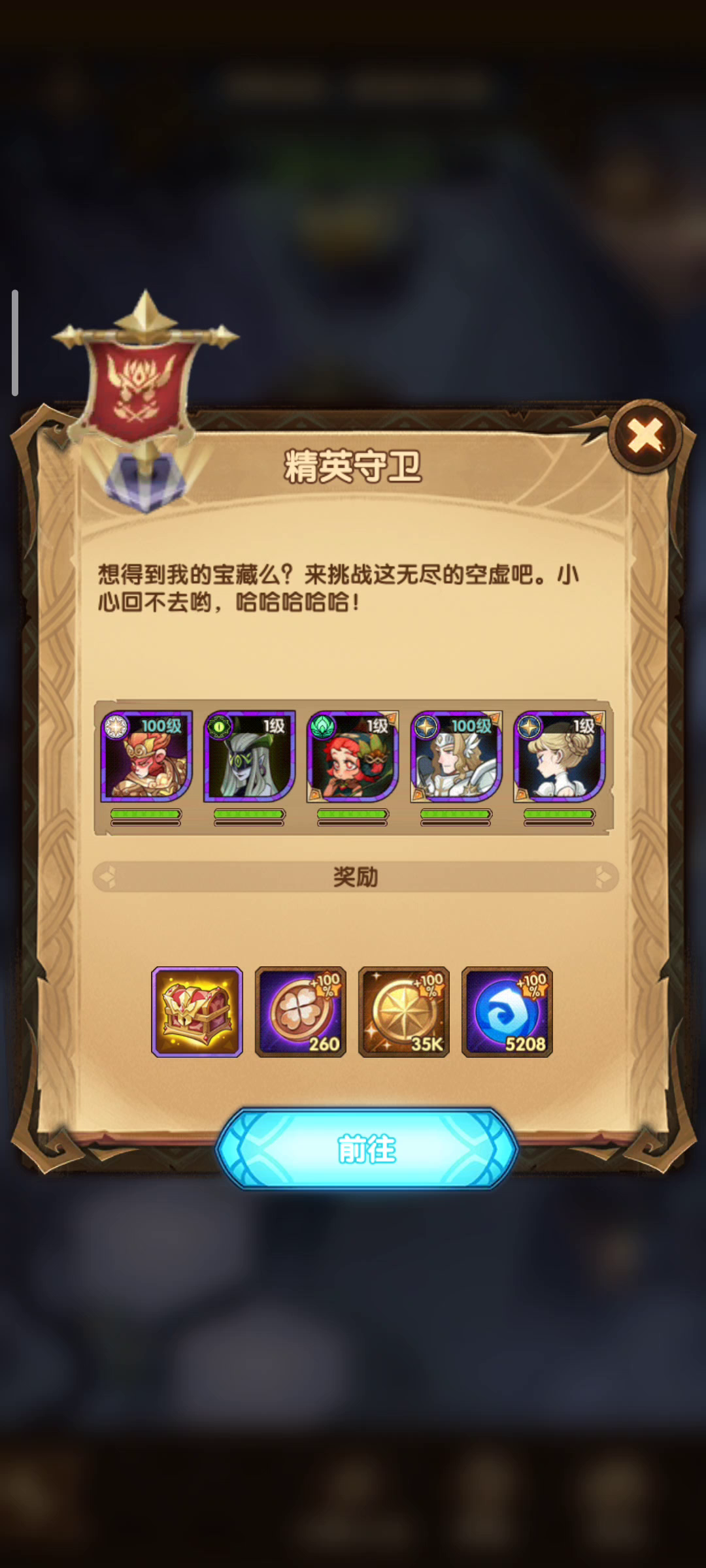The width and height of the screenshot is (706, 1568).
Task: View the 5208 blue swirl orb reward
Action: (507, 1012)
